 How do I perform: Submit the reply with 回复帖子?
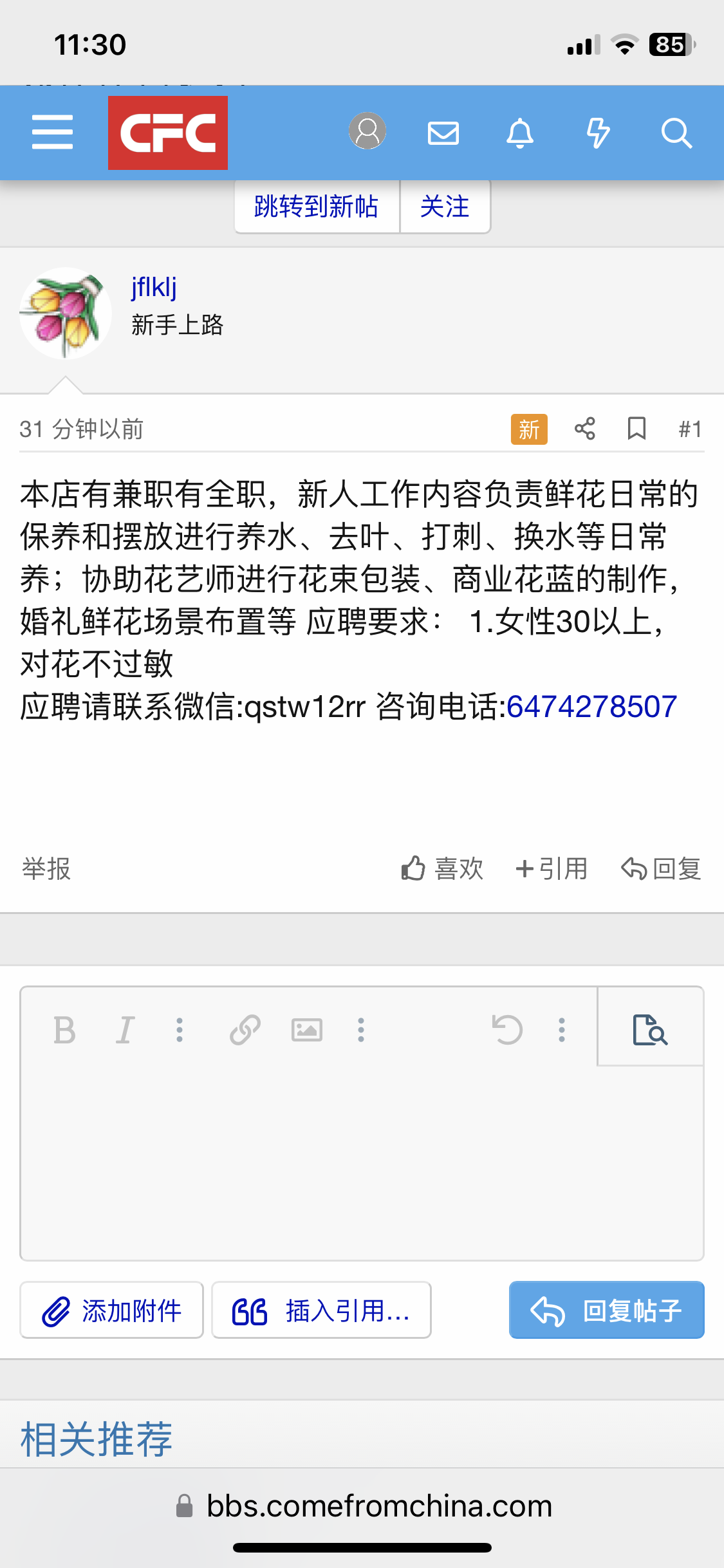point(606,1311)
